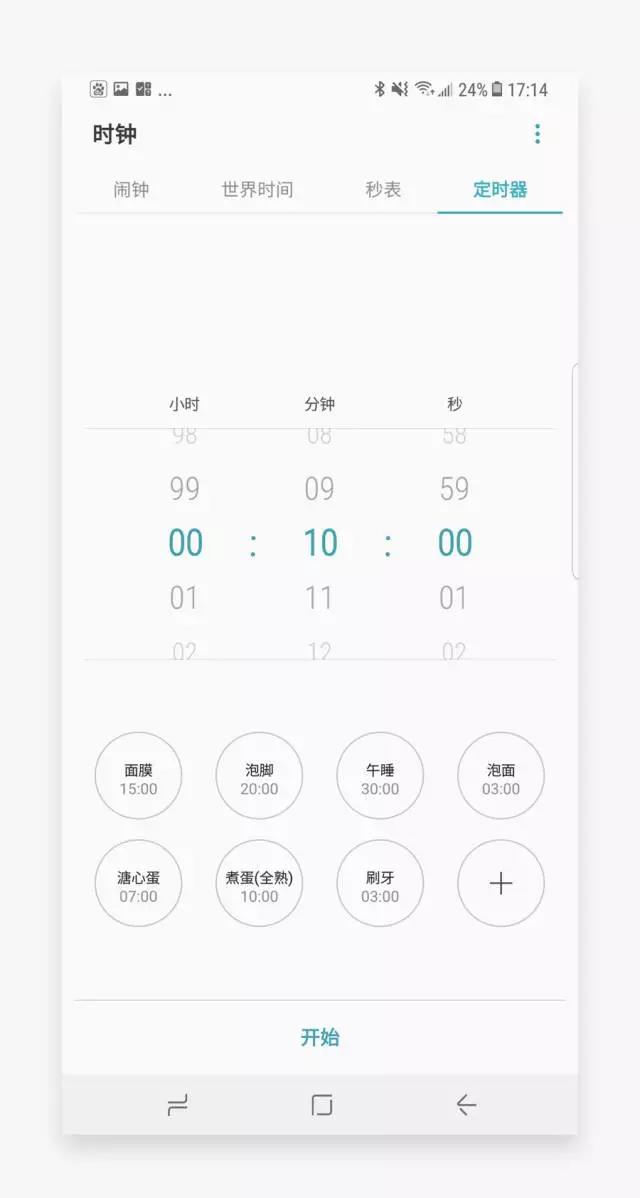Image resolution: width=640 pixels, height=1198 pixels.
Task: Tap 59 in the seconds picker
Action: click(x=454, y=489)
